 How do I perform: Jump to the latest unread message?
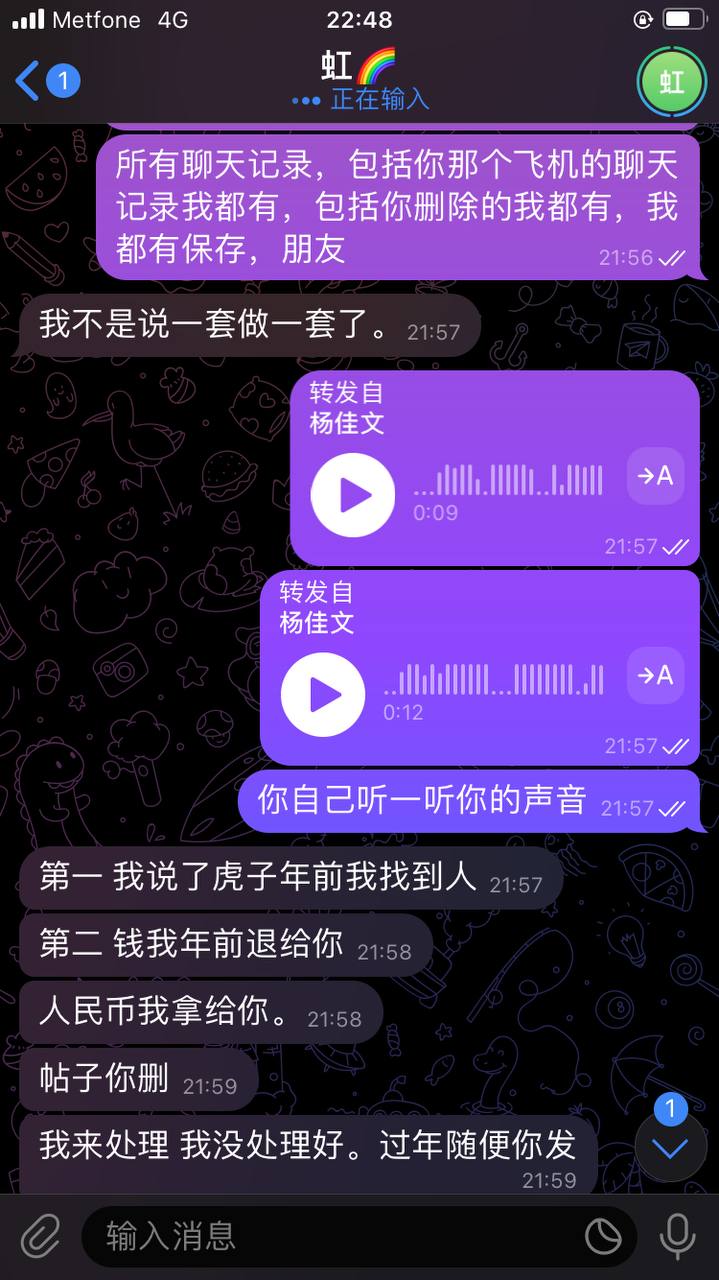[670, 1146]
